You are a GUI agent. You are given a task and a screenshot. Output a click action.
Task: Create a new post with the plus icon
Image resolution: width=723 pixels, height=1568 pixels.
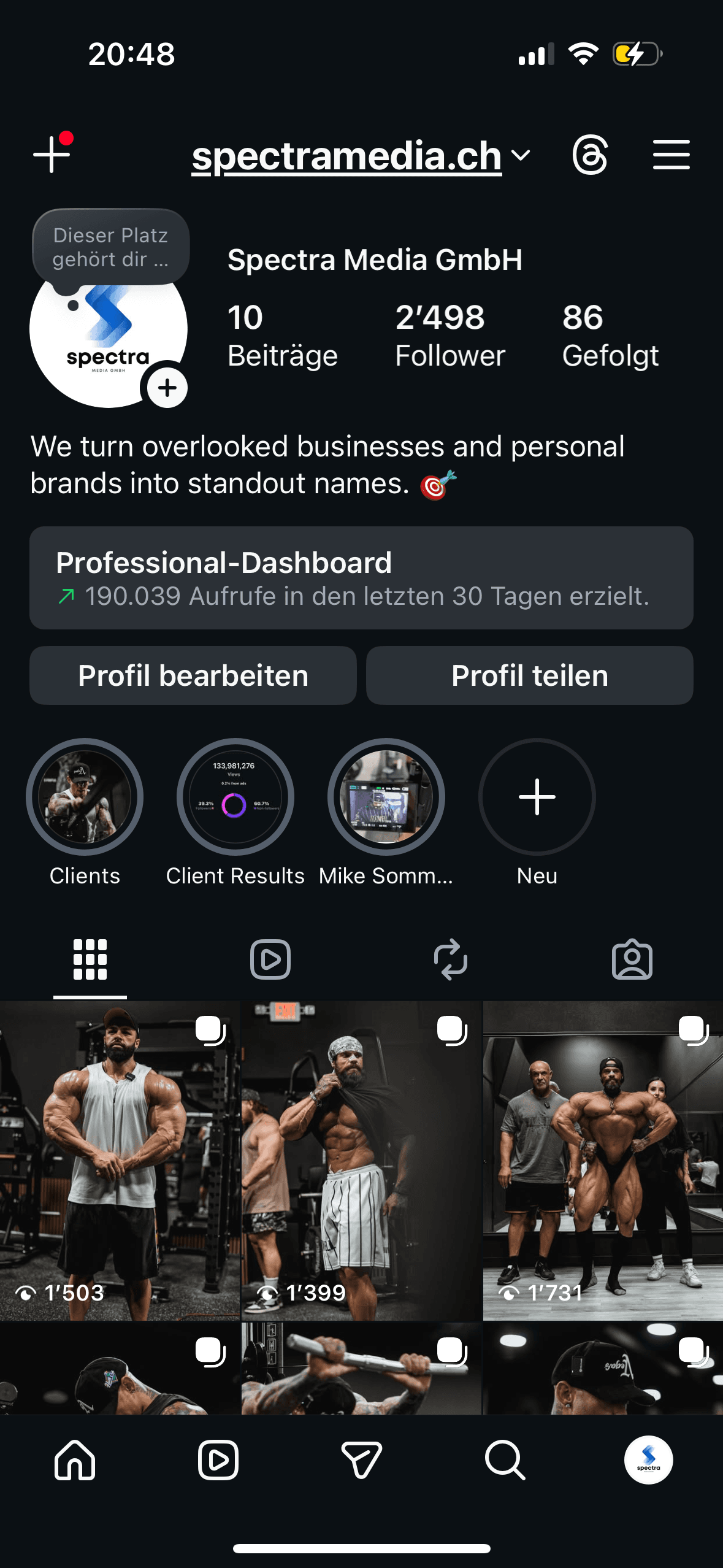point(53,155)
